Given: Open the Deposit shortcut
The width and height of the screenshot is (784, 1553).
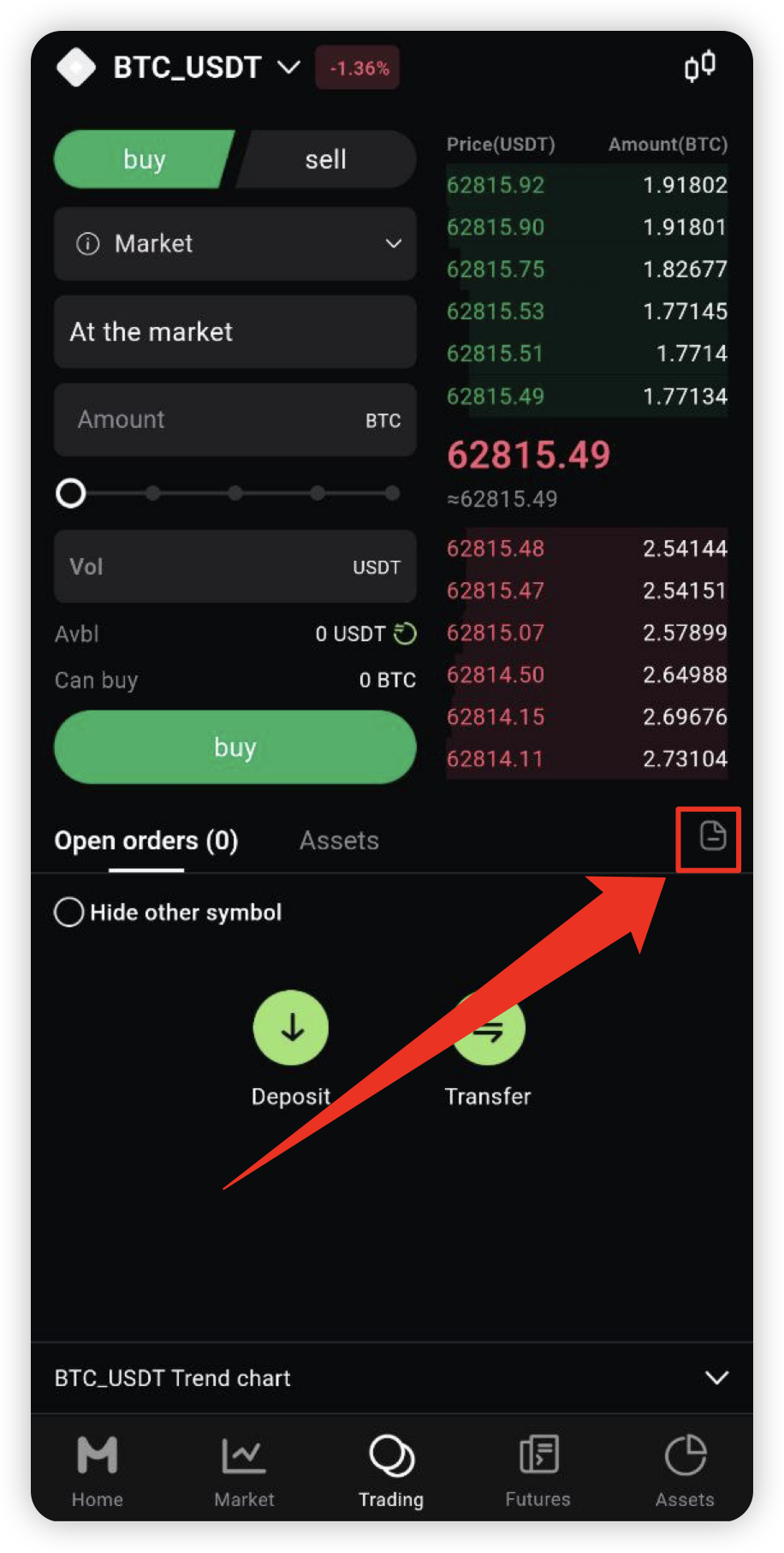Looking at the screenshot, I should coord(291,1028).
